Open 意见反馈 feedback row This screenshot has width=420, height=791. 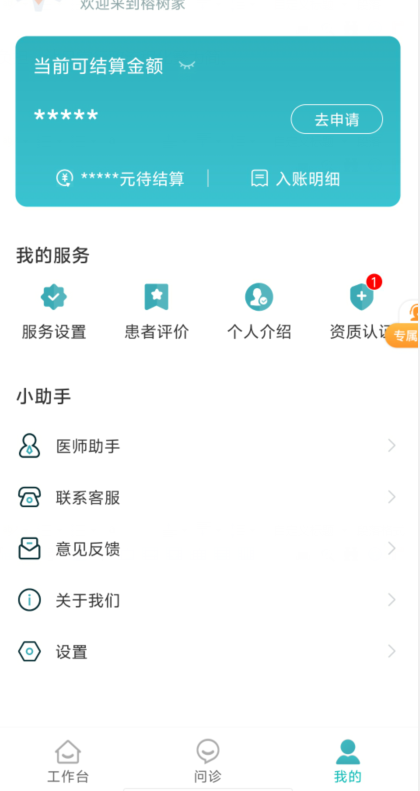tap(208, 549)
